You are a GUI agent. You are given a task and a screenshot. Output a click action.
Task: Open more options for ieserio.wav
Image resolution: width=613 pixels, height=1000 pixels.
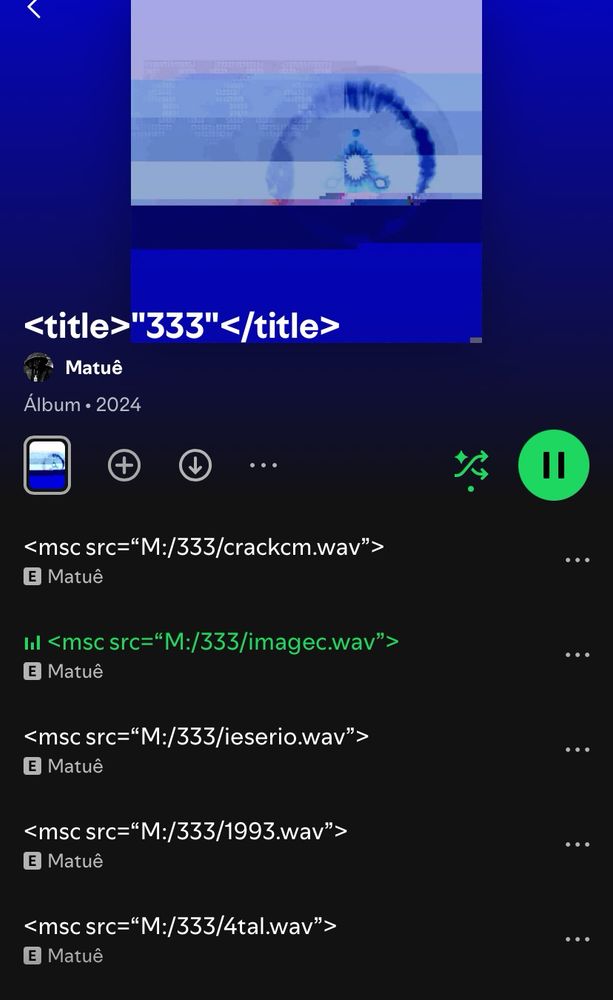pyautogui.click(x=577, y=750)
